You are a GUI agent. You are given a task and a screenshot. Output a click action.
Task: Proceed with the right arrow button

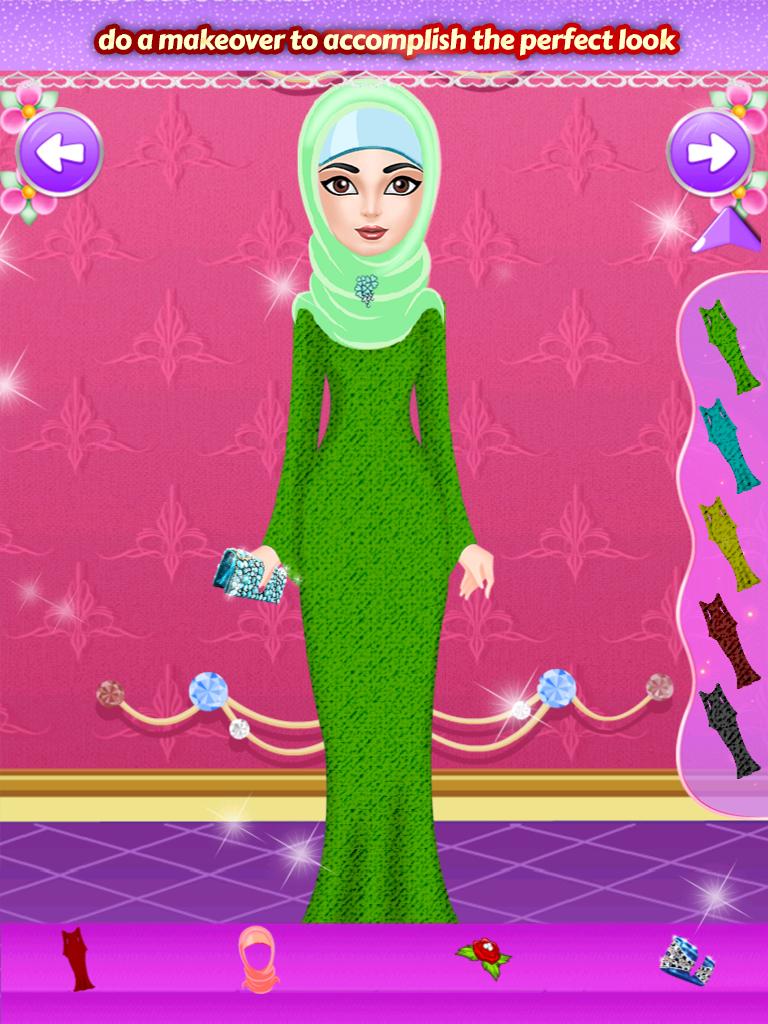pos(710,153)
